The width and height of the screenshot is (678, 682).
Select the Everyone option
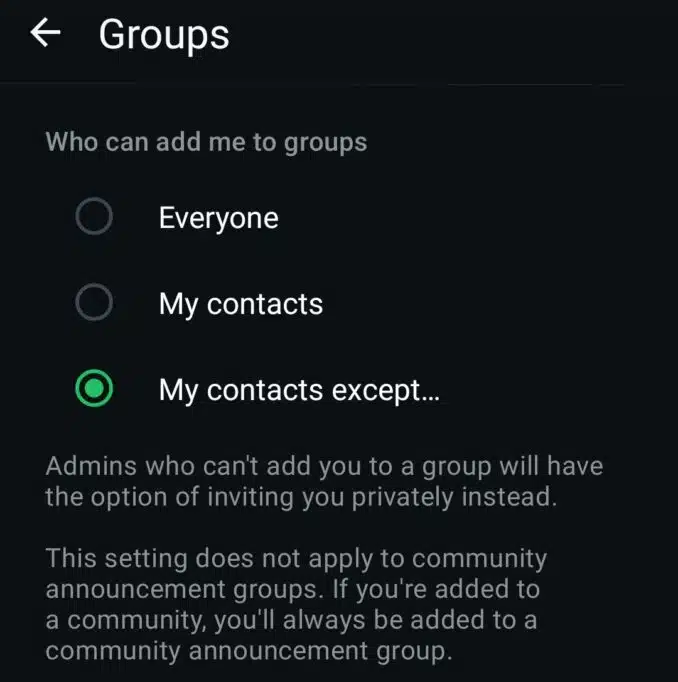pyautogui.click(x=94, y=217)
